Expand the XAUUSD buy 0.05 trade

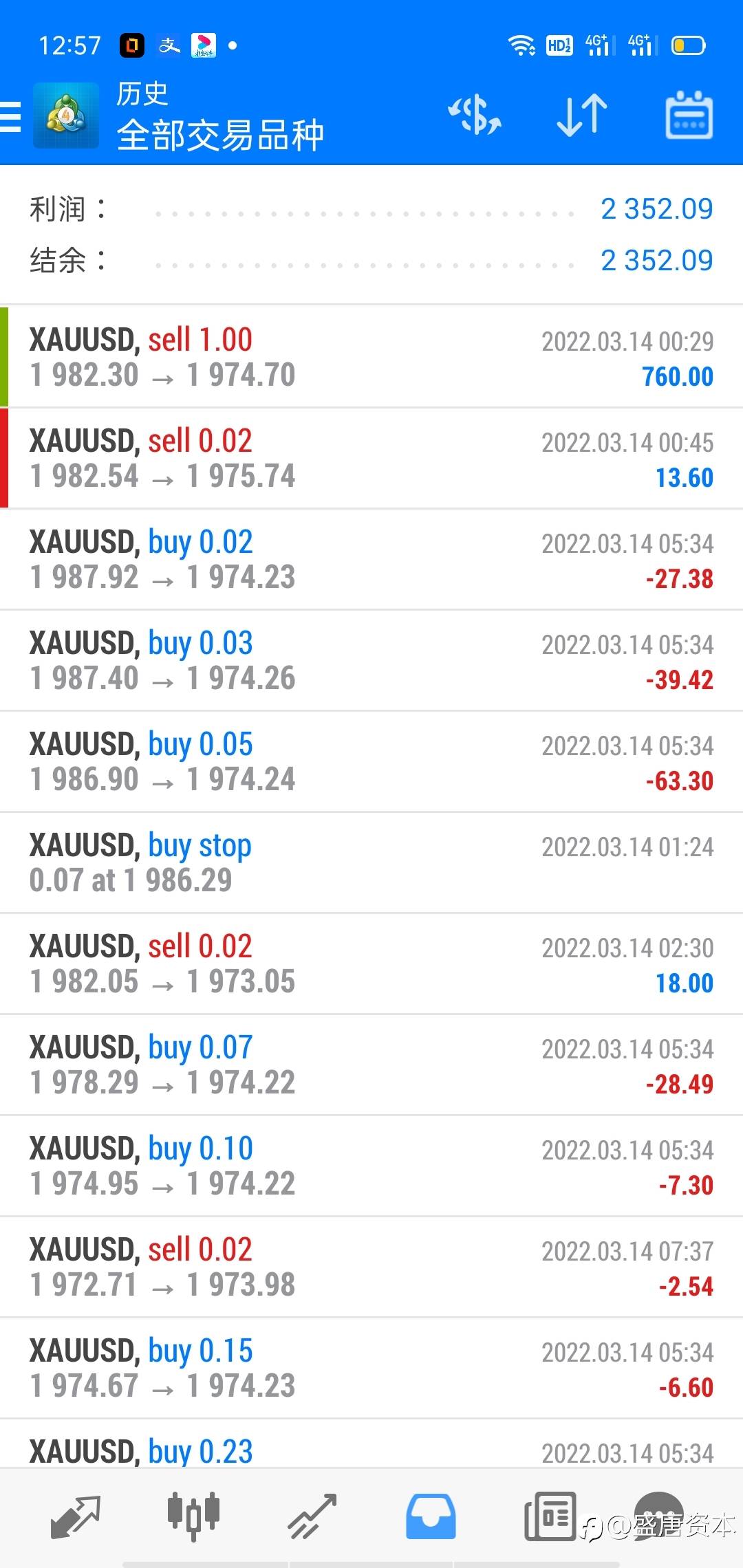pyautogui.click(x=371, y=761)
